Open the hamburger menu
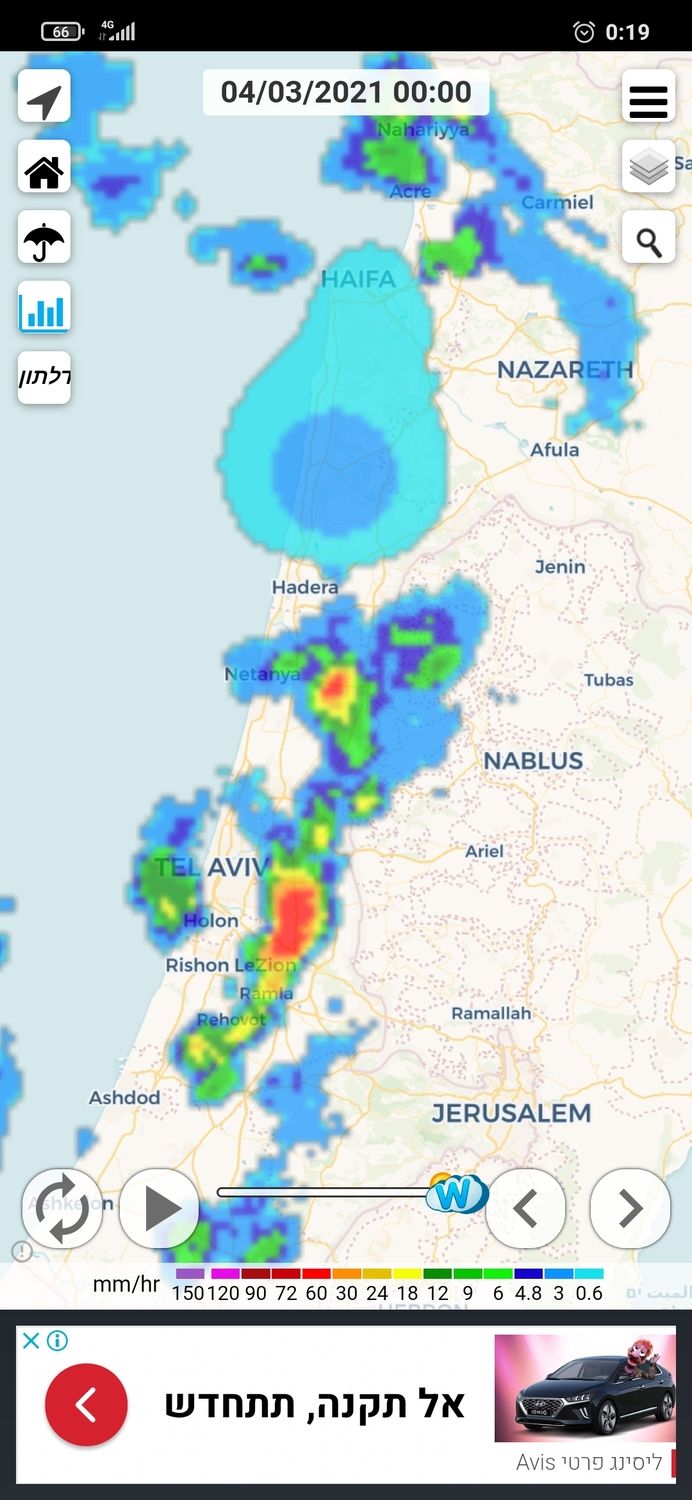 point(648,97)
